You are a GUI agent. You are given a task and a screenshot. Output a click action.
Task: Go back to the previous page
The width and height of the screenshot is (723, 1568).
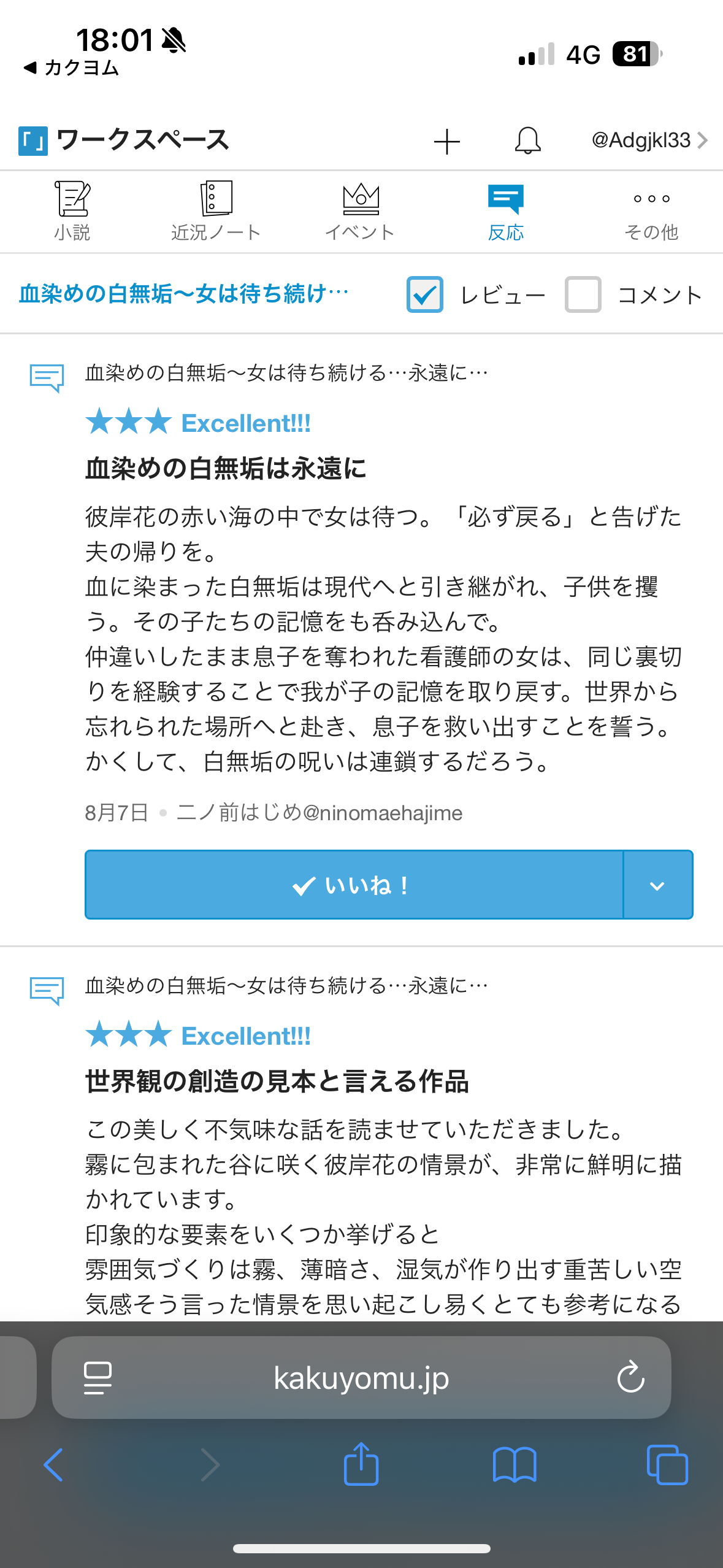pos(54,1465)
